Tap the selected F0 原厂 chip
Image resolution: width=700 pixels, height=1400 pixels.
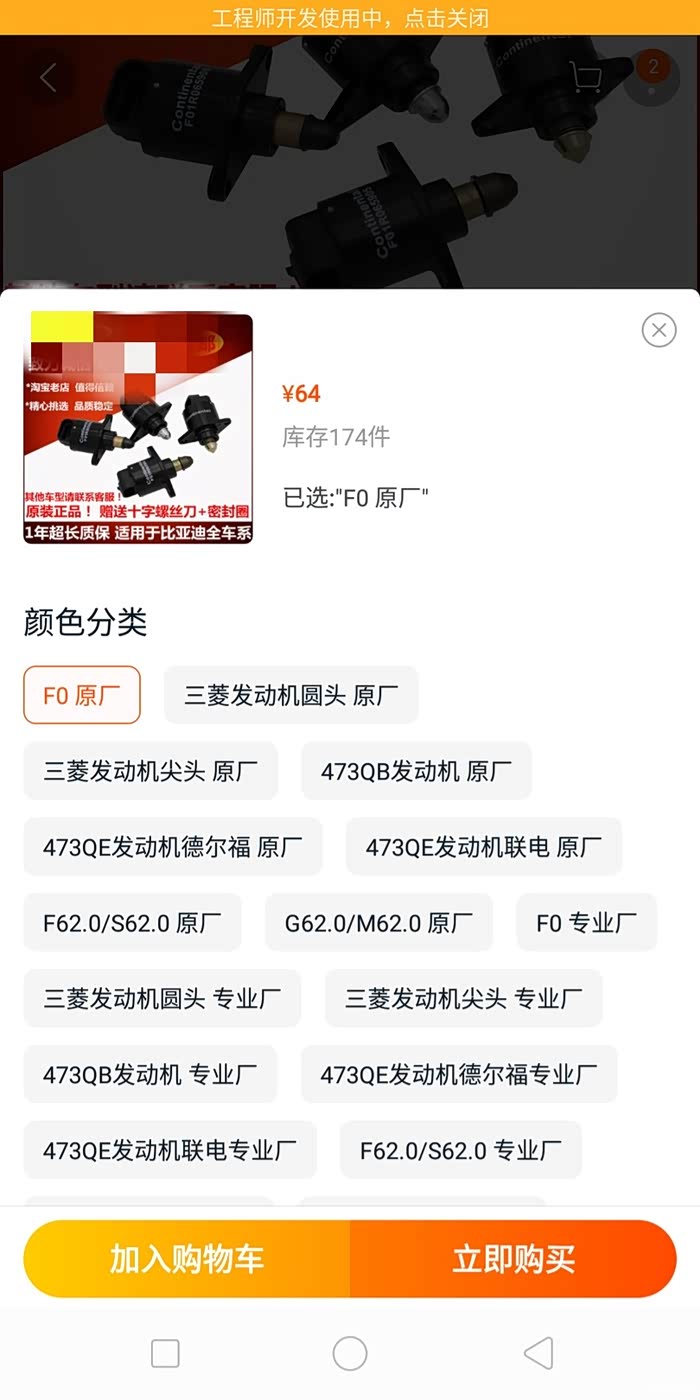[x=82, y=695]
